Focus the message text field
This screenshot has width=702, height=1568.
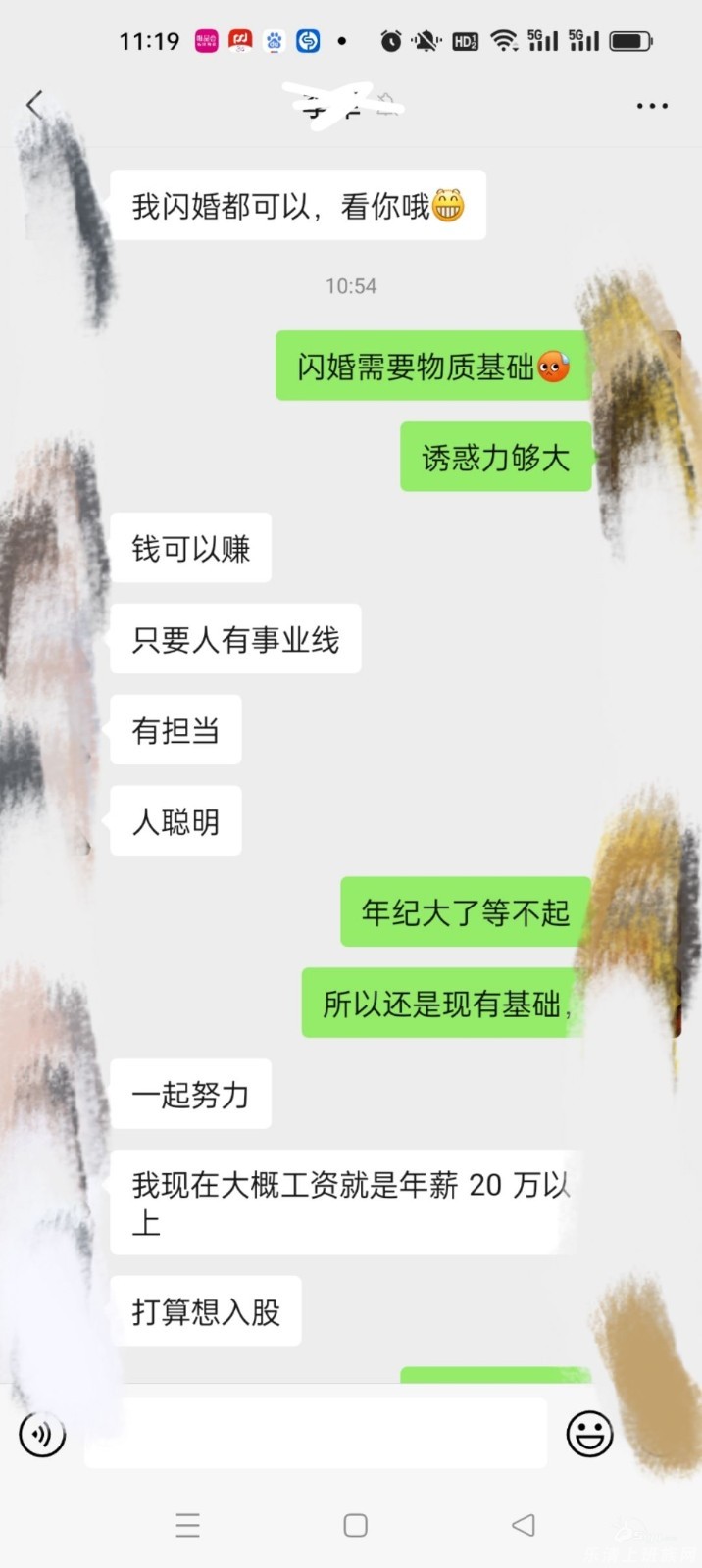(x=316, y=1434)
